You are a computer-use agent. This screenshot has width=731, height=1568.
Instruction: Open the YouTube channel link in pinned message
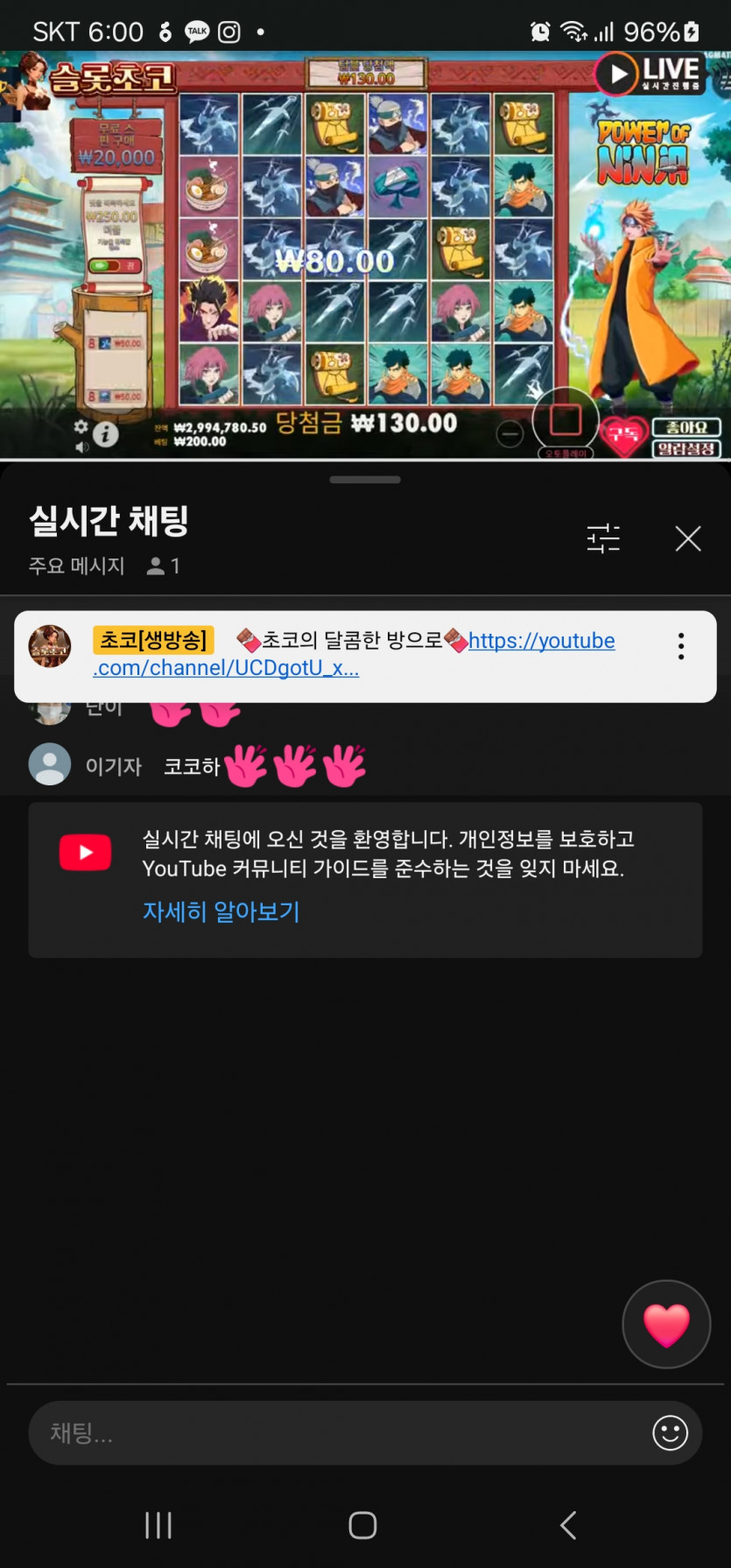click(x=541, y=641)
